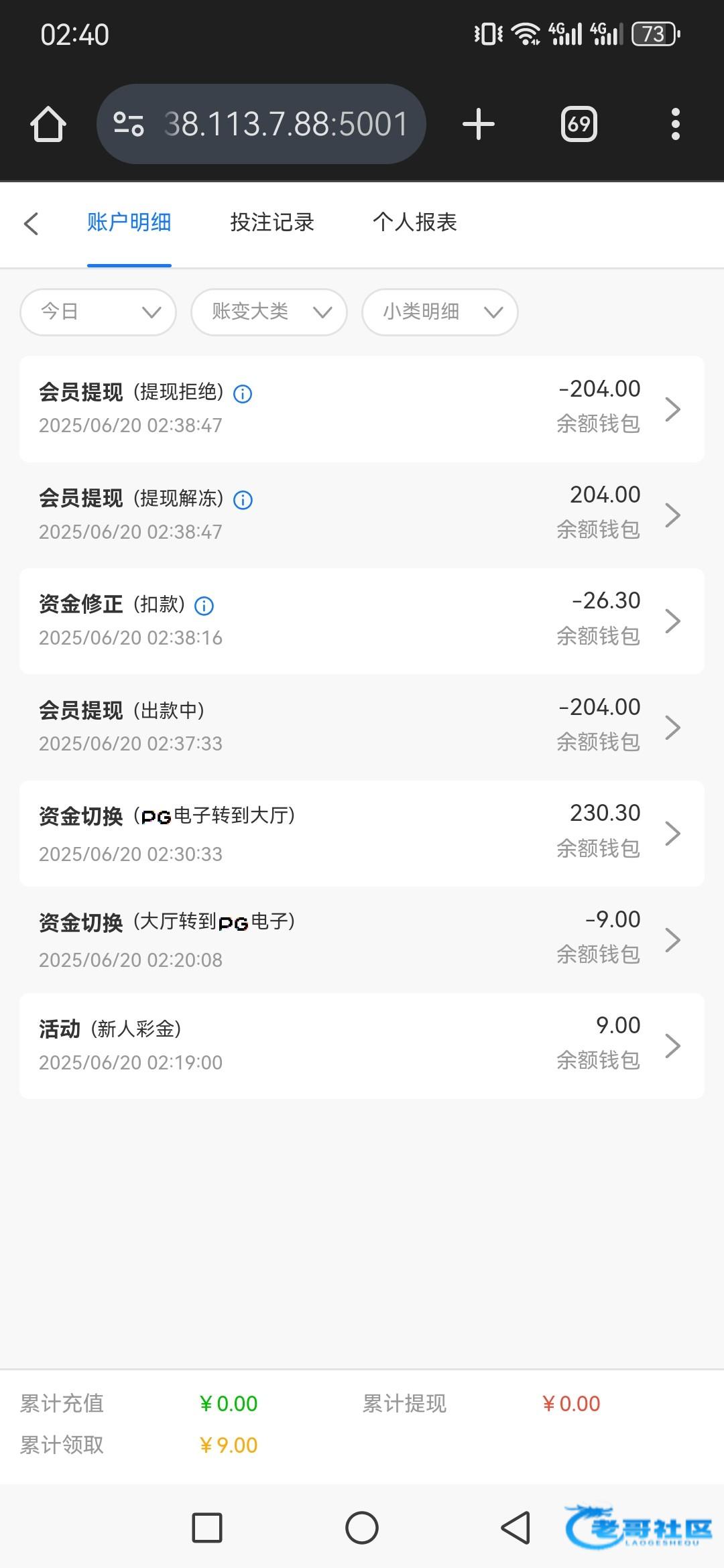Switch to the 个人报表 tab
Screen dimensions: 724x1568
tap(415, 222)
